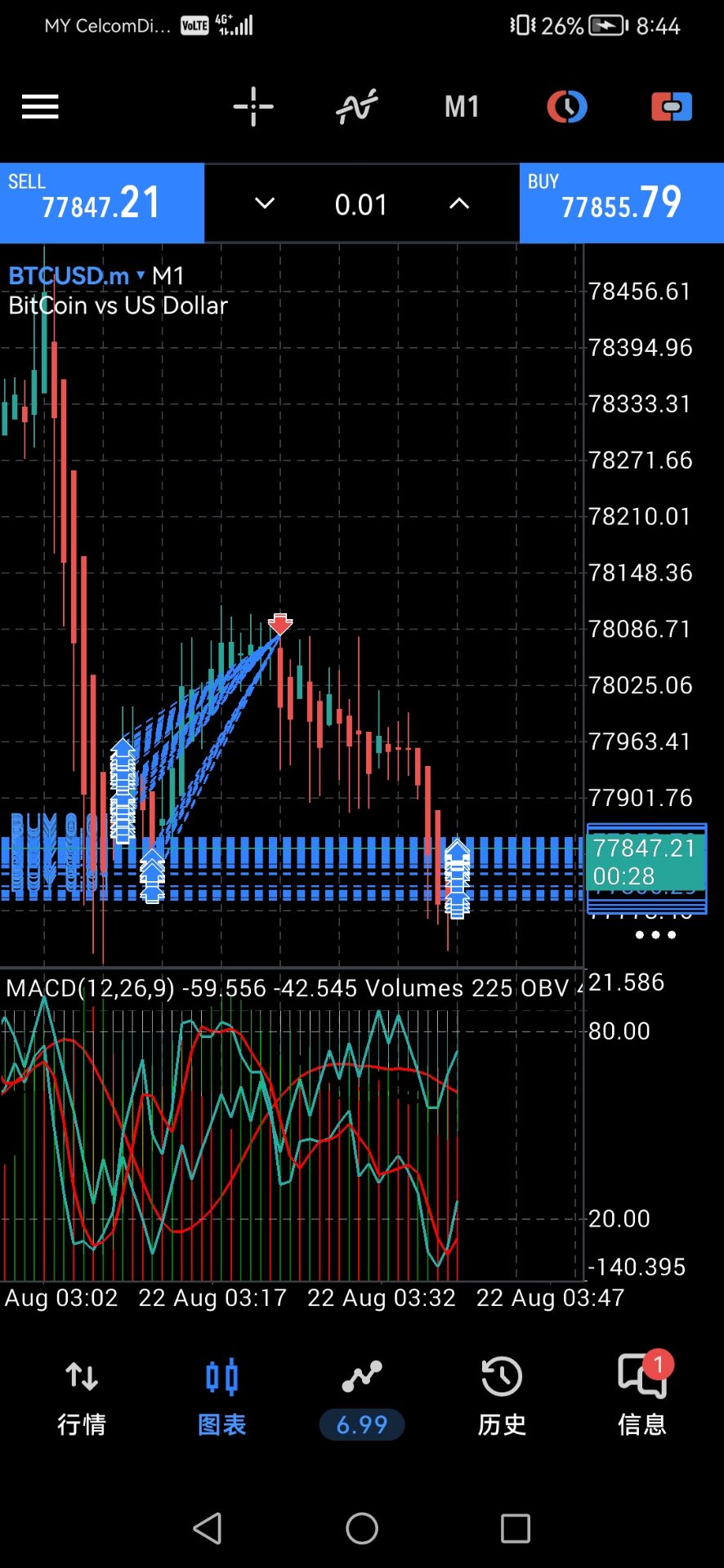Change the M1 timeframe
The height and width of the screenshot is (1568, 724).
pyautogui.click(x=462, y=107)
